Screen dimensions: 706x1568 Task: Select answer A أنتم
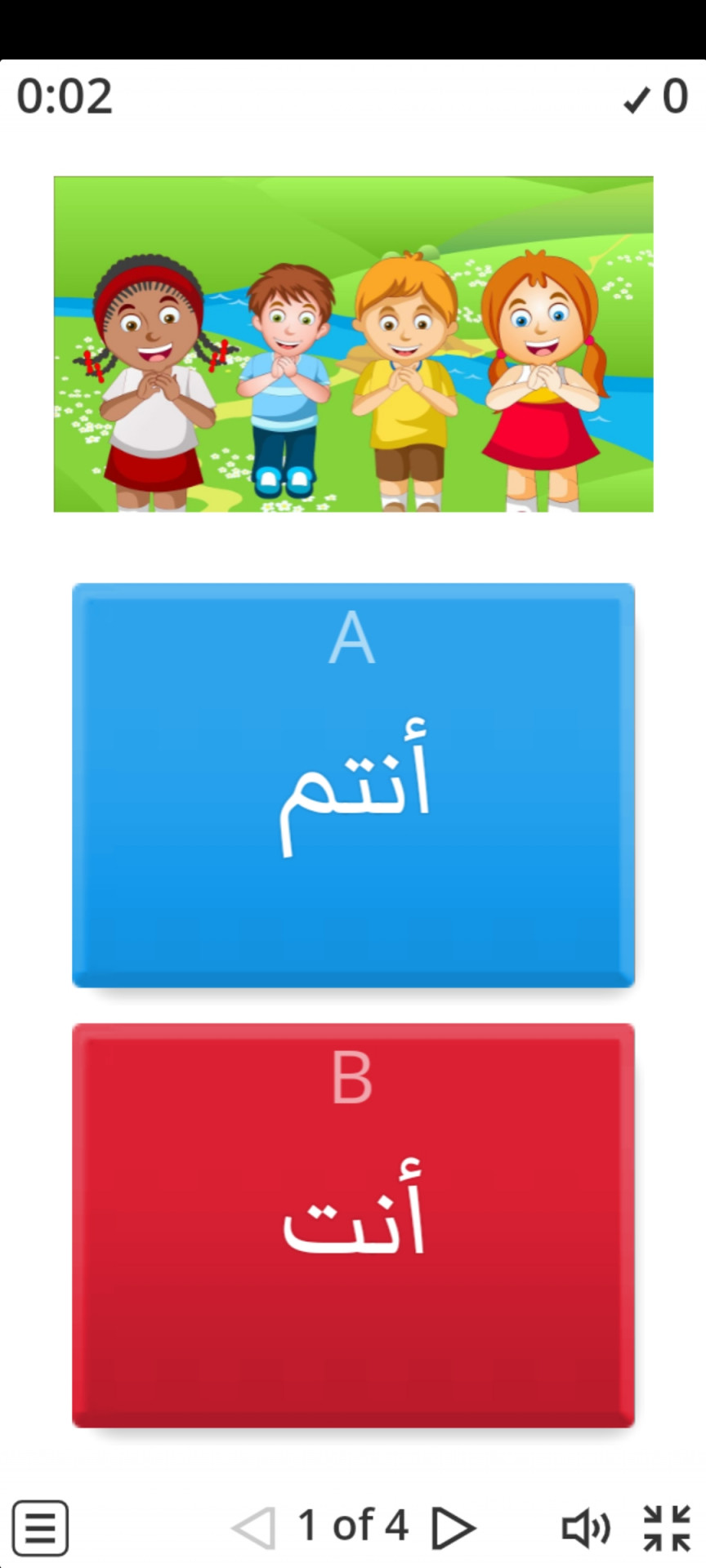[x=353, y=785]
